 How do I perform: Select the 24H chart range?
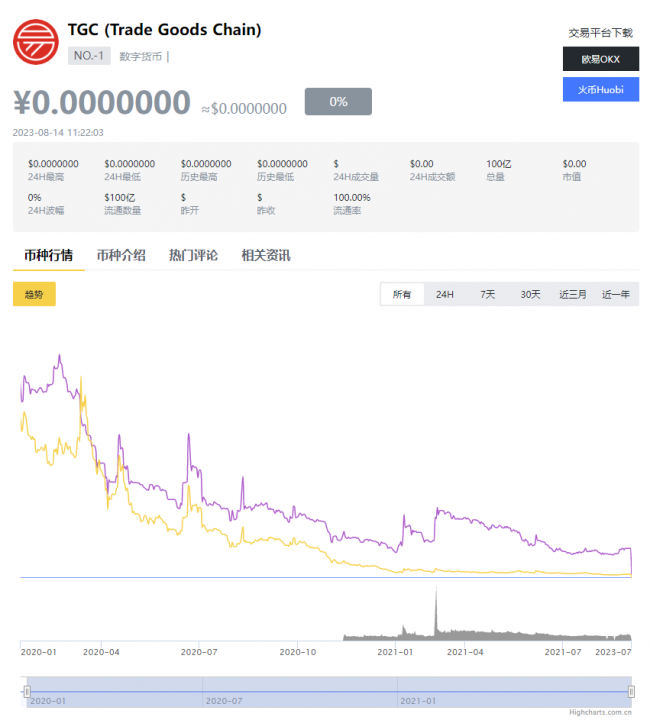(x=445, y=294)
